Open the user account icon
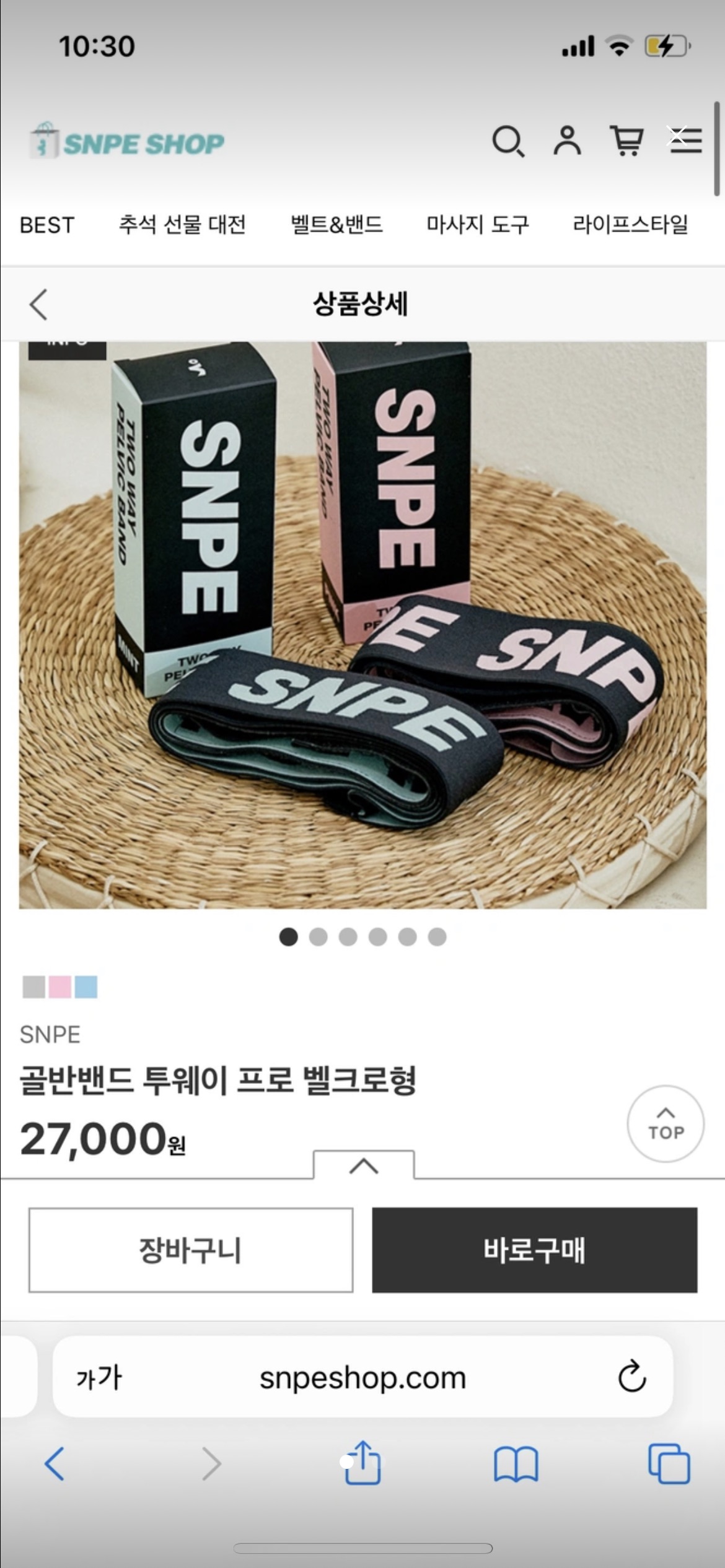 click(x=567, y=141)
